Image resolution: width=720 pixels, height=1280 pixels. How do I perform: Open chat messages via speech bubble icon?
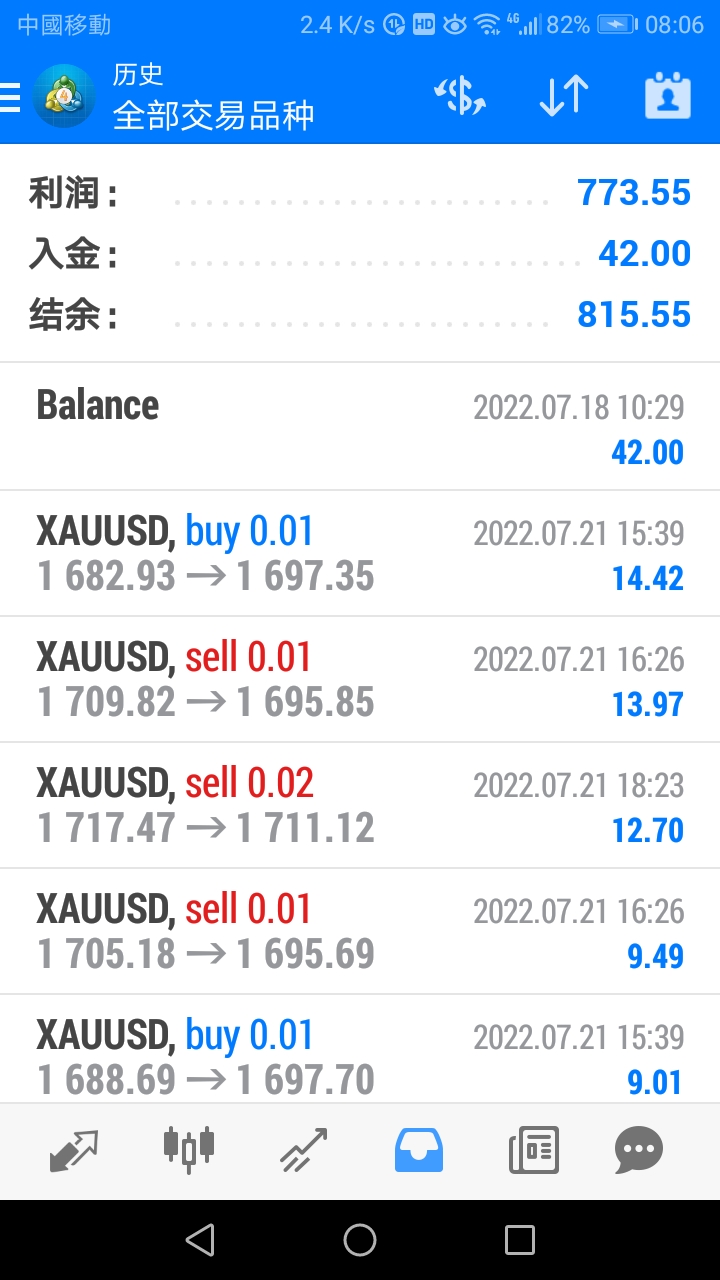[638, 1149]
